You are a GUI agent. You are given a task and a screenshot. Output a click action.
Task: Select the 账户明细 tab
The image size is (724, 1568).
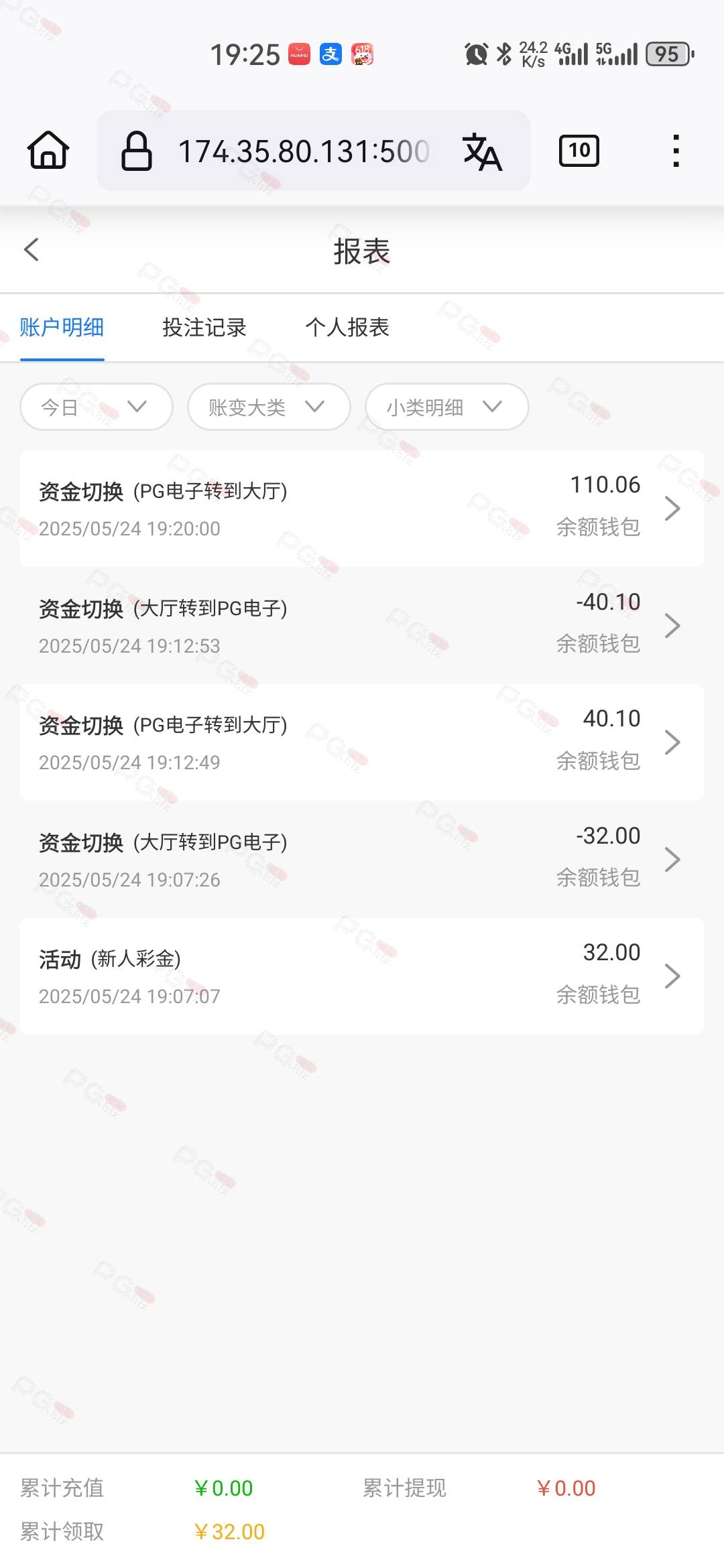[62, 328]
